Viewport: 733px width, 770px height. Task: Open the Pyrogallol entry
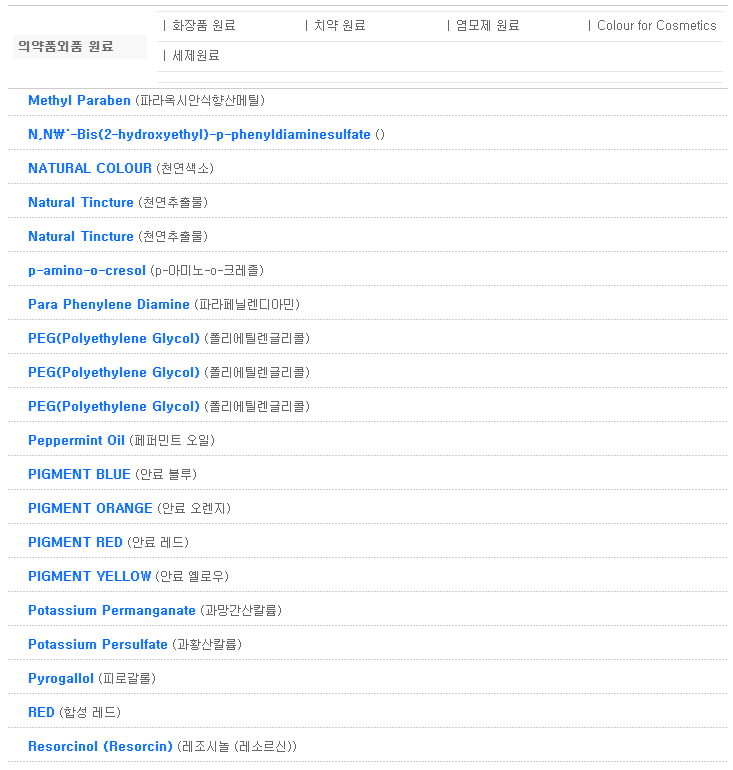coord(61,678)
